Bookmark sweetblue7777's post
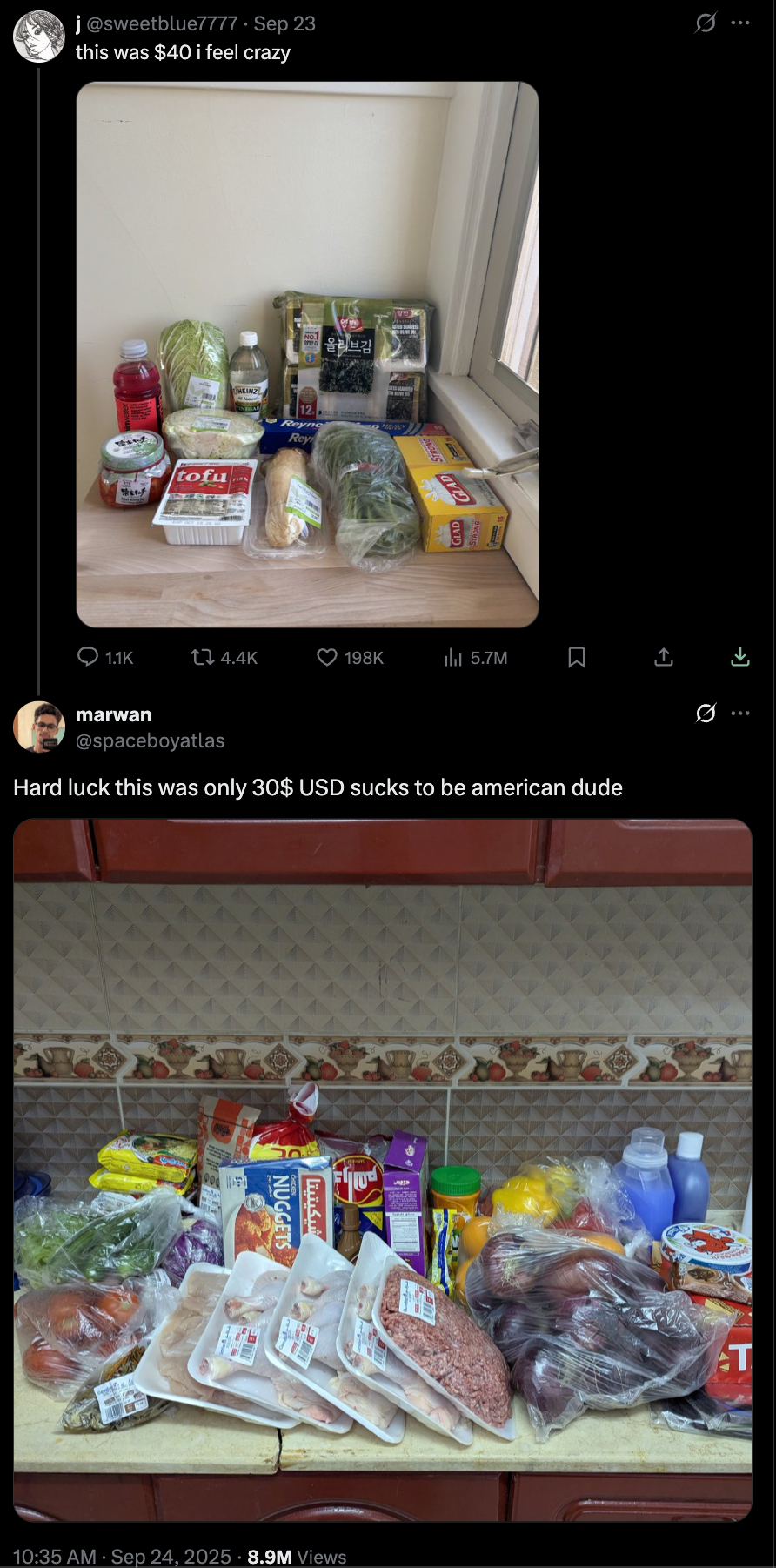The width and height of the screenshot is (776, 1568). 576,657
